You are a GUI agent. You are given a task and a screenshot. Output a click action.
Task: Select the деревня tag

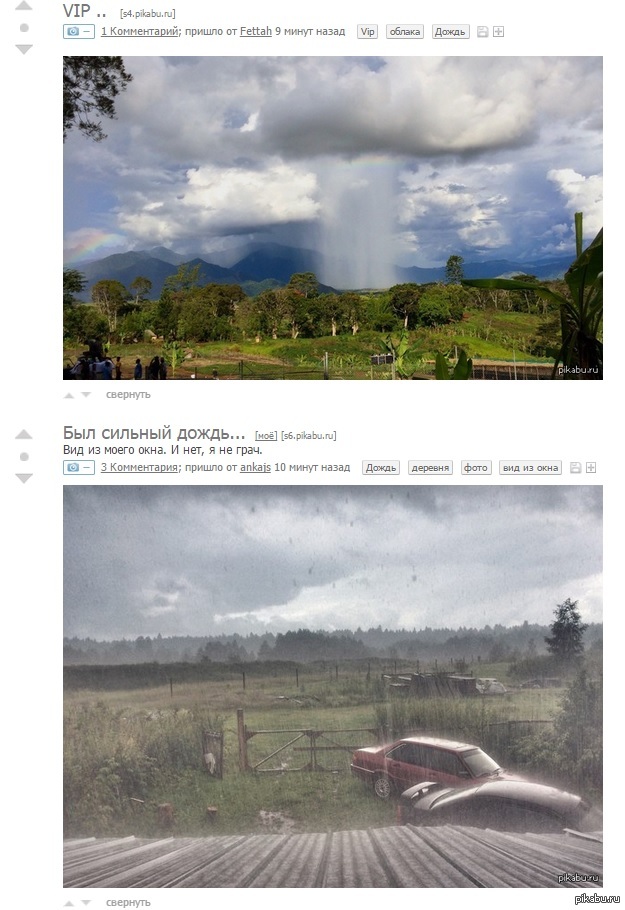[430, 467]
